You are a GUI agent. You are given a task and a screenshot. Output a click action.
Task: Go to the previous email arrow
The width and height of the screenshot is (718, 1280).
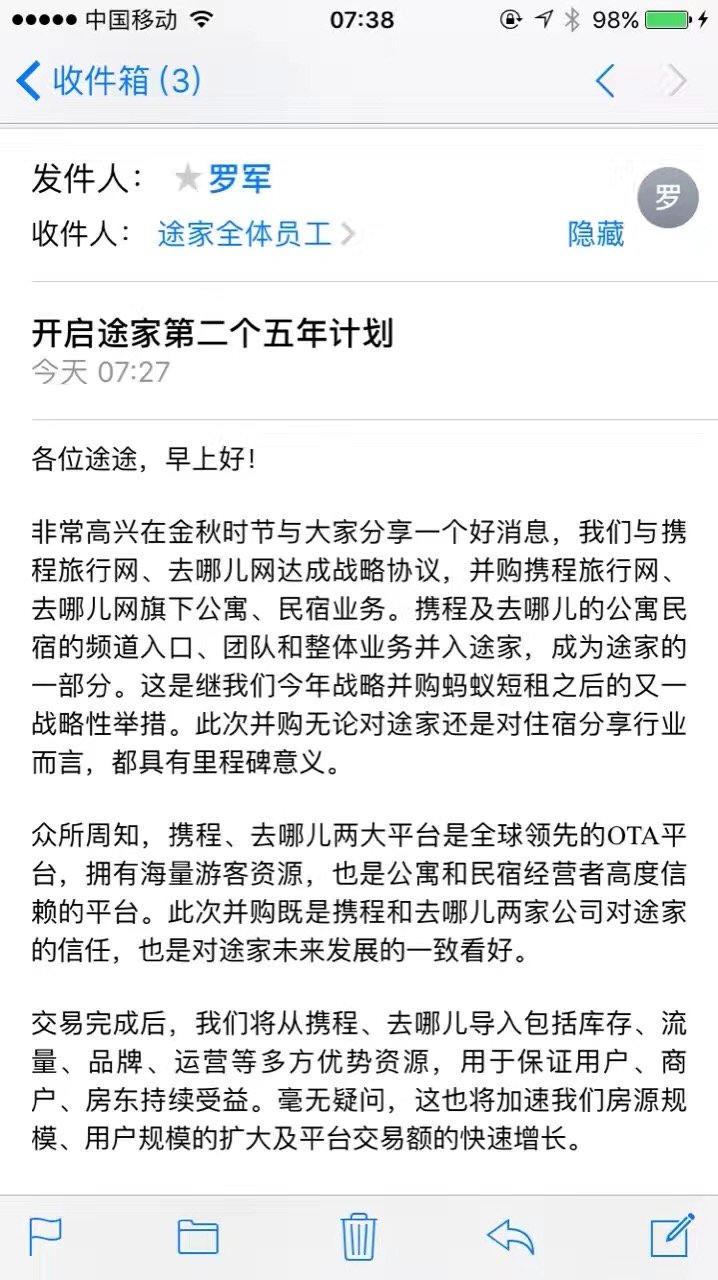tap(605, 81)
